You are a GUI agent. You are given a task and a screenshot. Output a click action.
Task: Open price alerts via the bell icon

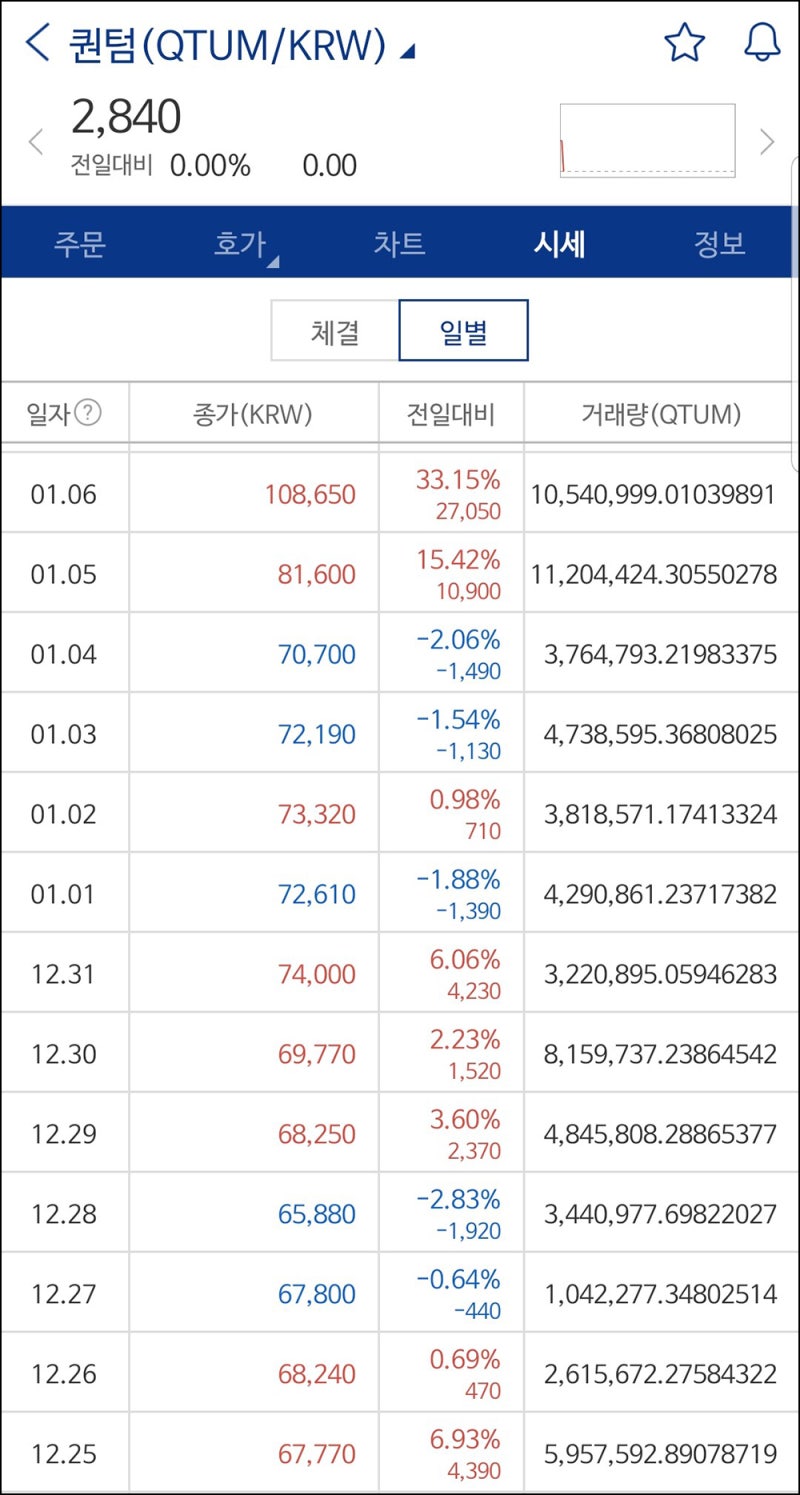point(761,42)
